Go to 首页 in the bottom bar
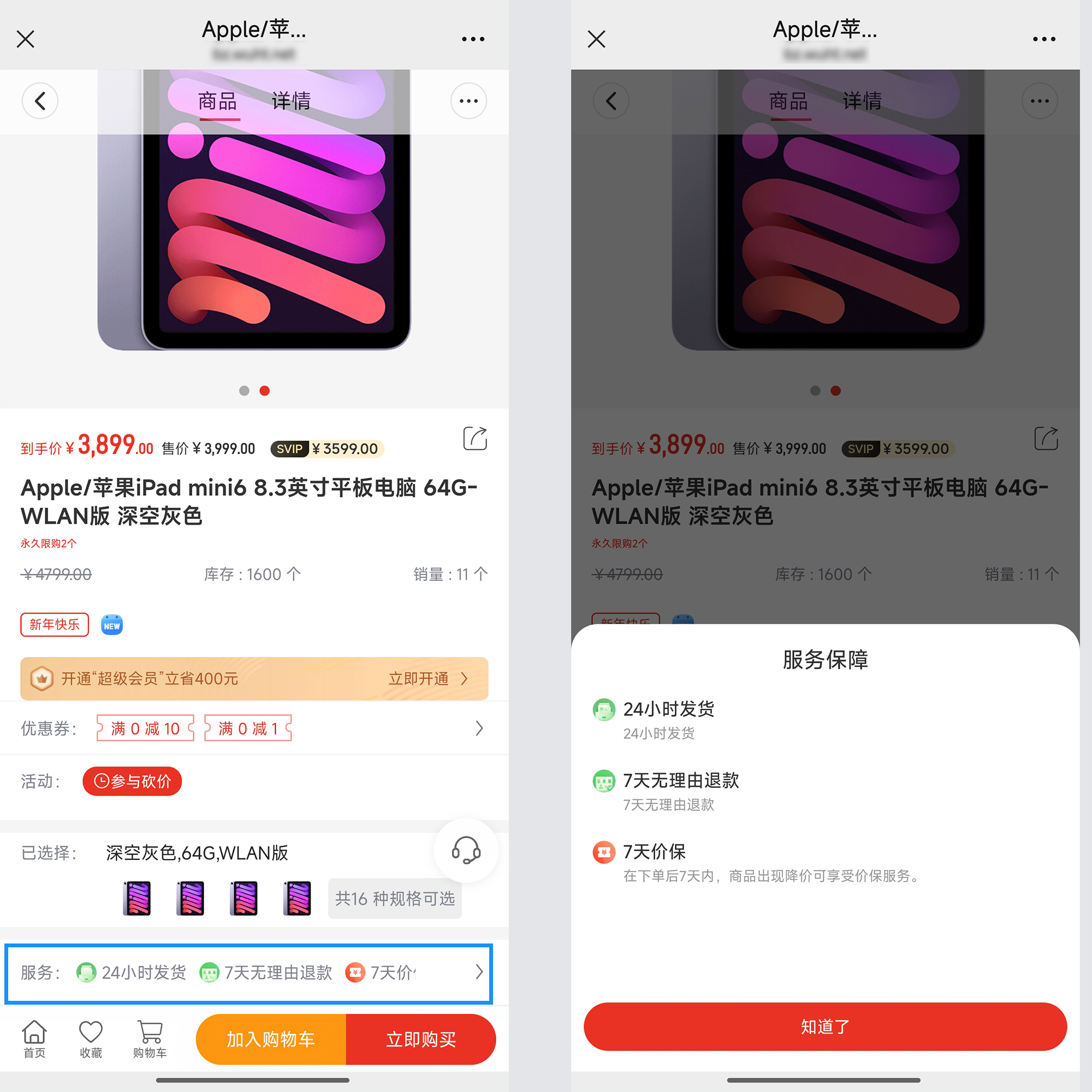Viewport: 1092px width, 1092px height. (x=34, y=1039)
